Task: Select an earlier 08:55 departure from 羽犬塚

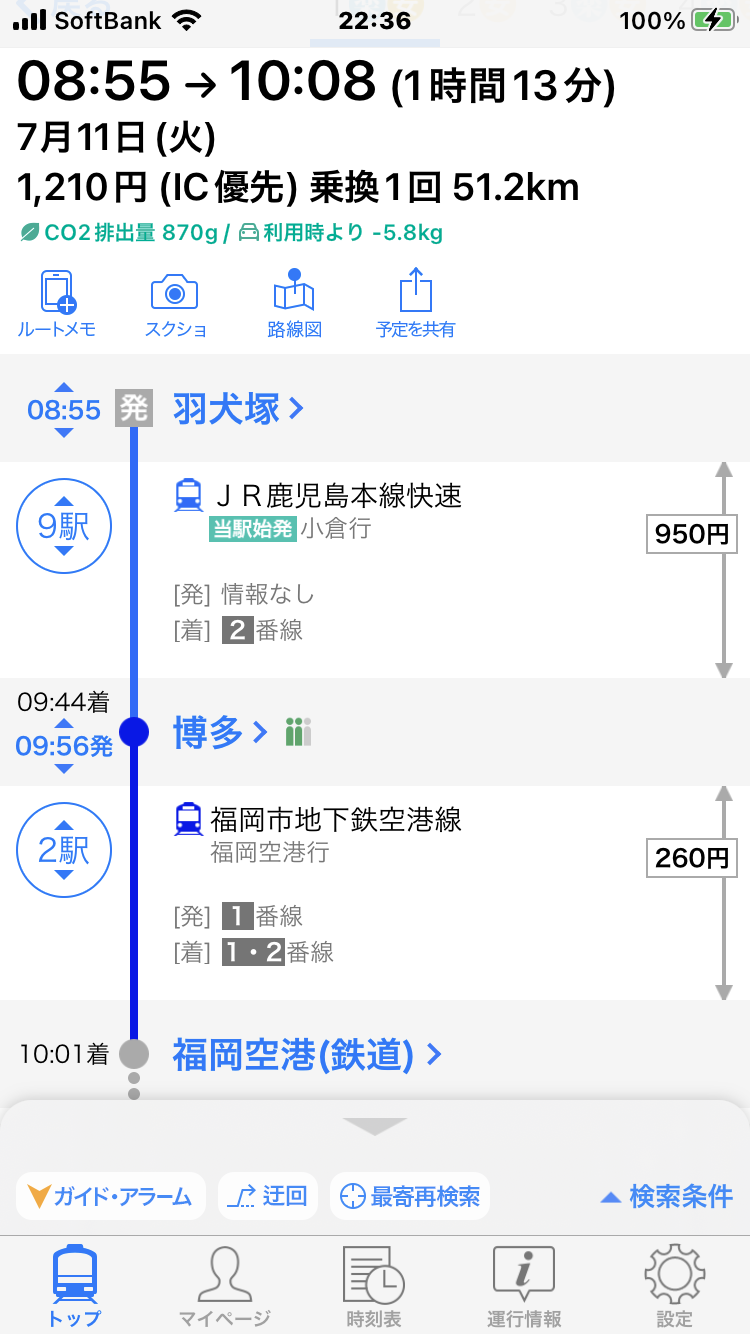Action: (64, 388)
